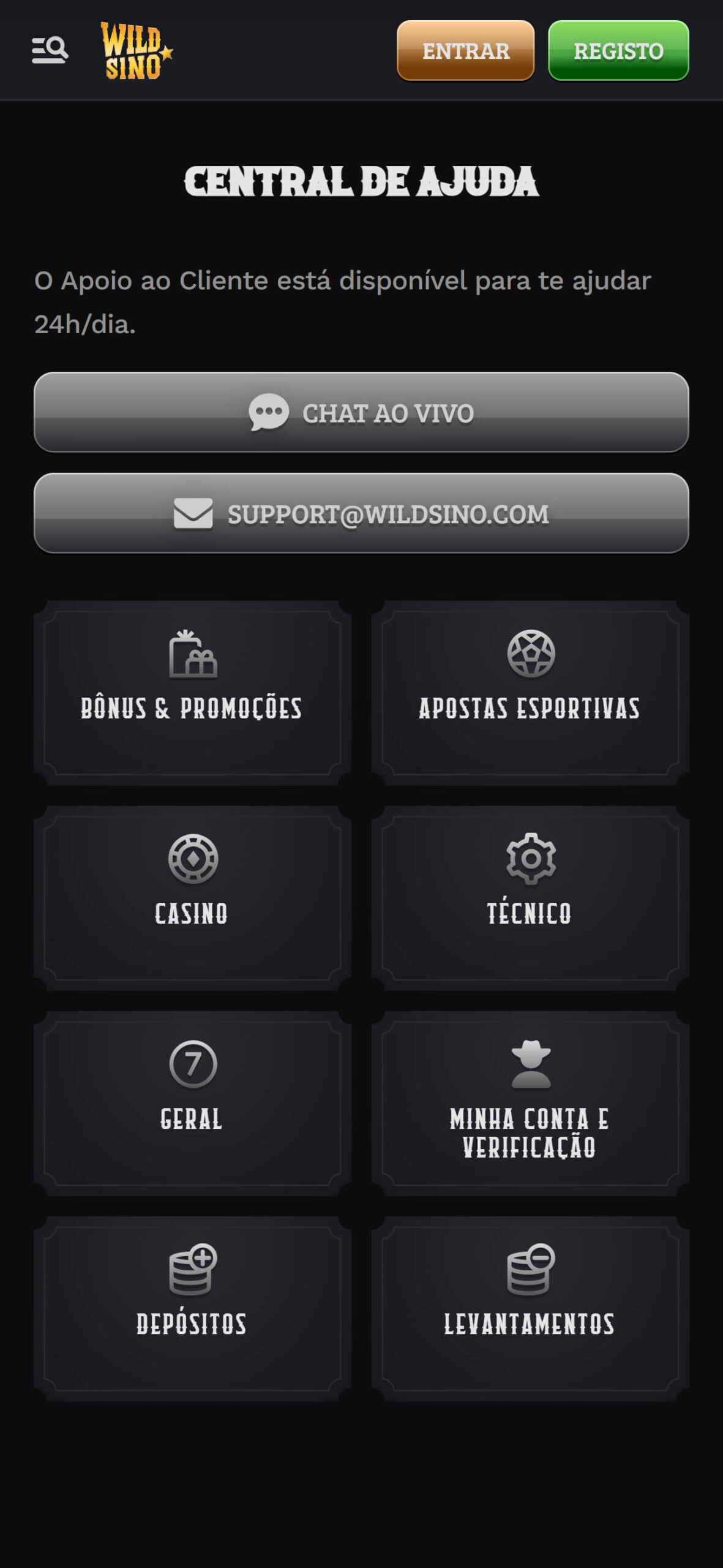Screen dimensions: 723x1568
Task: Email support@wildsino.com
Action: [x=361, y=513]
